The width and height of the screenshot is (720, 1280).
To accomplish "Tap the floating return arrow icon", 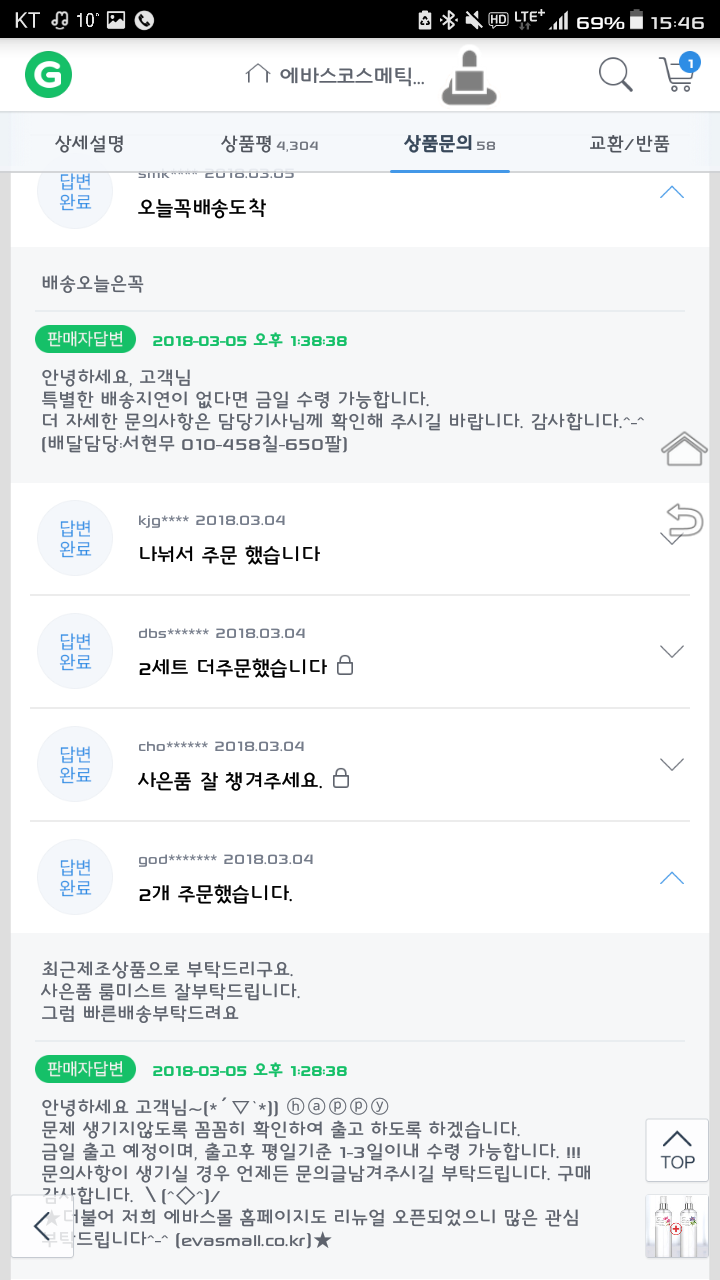I will pyautogui.click(x=685, y=519).
